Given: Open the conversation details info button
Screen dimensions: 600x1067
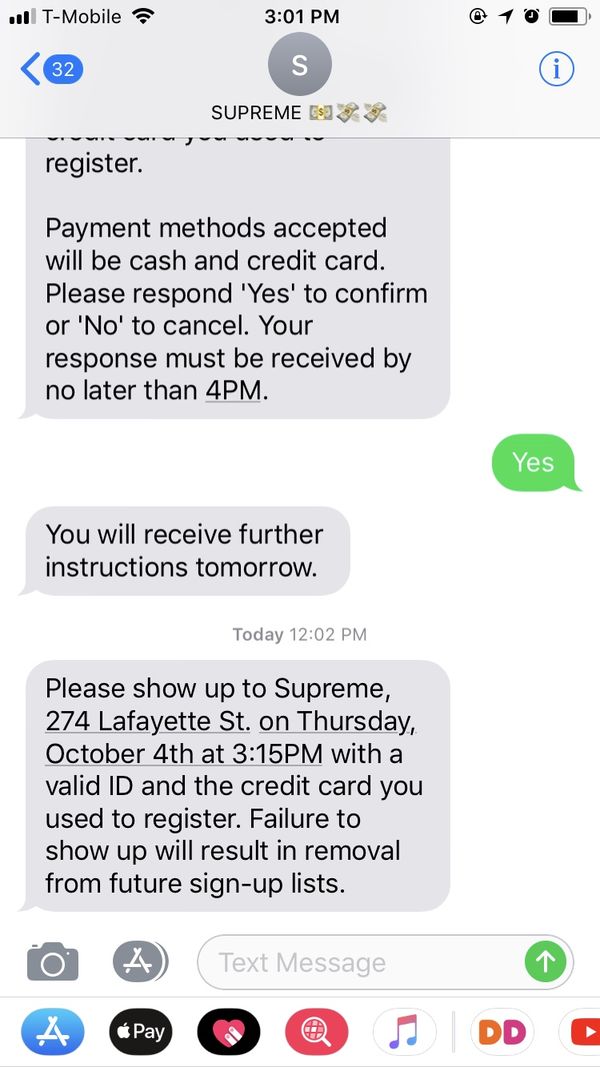Looking at the screenshot, I should click(556, 69).
